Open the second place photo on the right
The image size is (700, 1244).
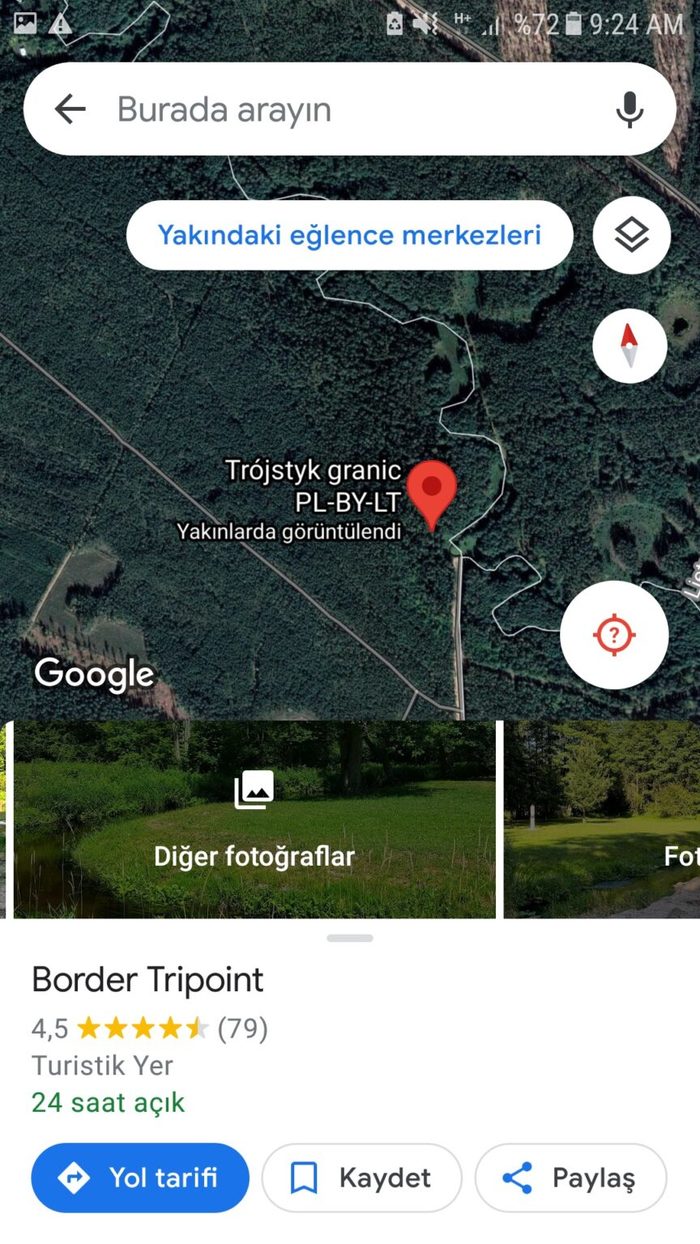pyautogui.click(x=600, y=819)
